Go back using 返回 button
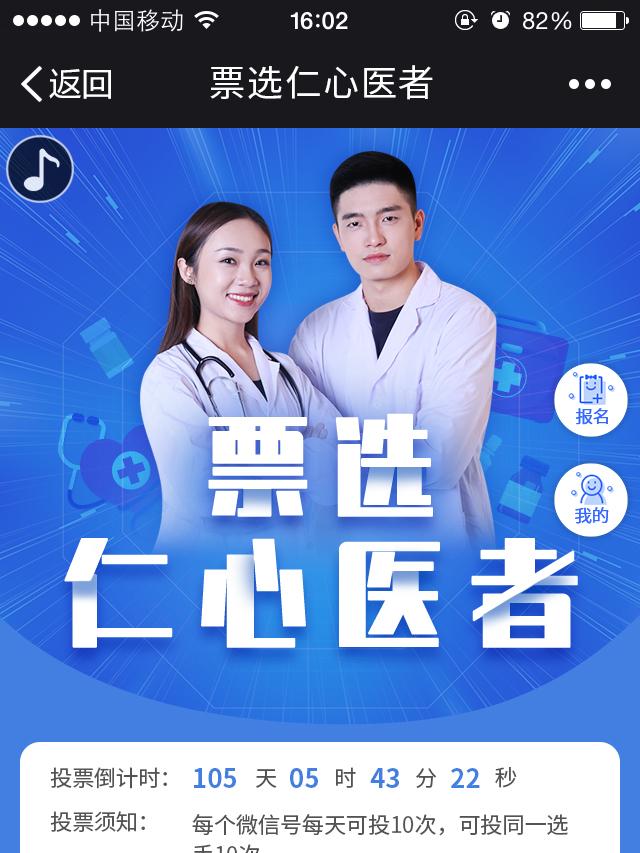The width and height of the screenshot is (640, 853). 66,84
